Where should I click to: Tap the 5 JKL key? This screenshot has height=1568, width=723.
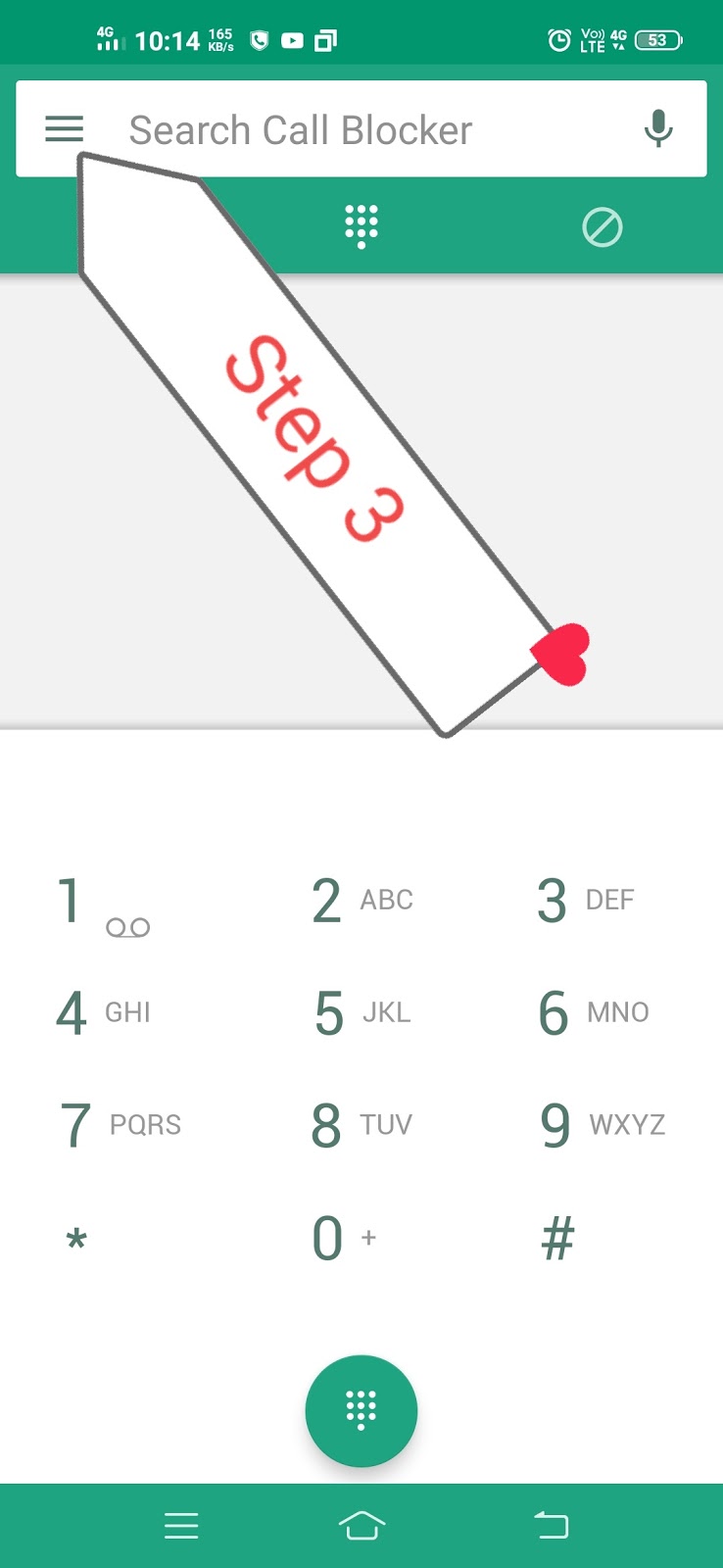click(361, 1012)
